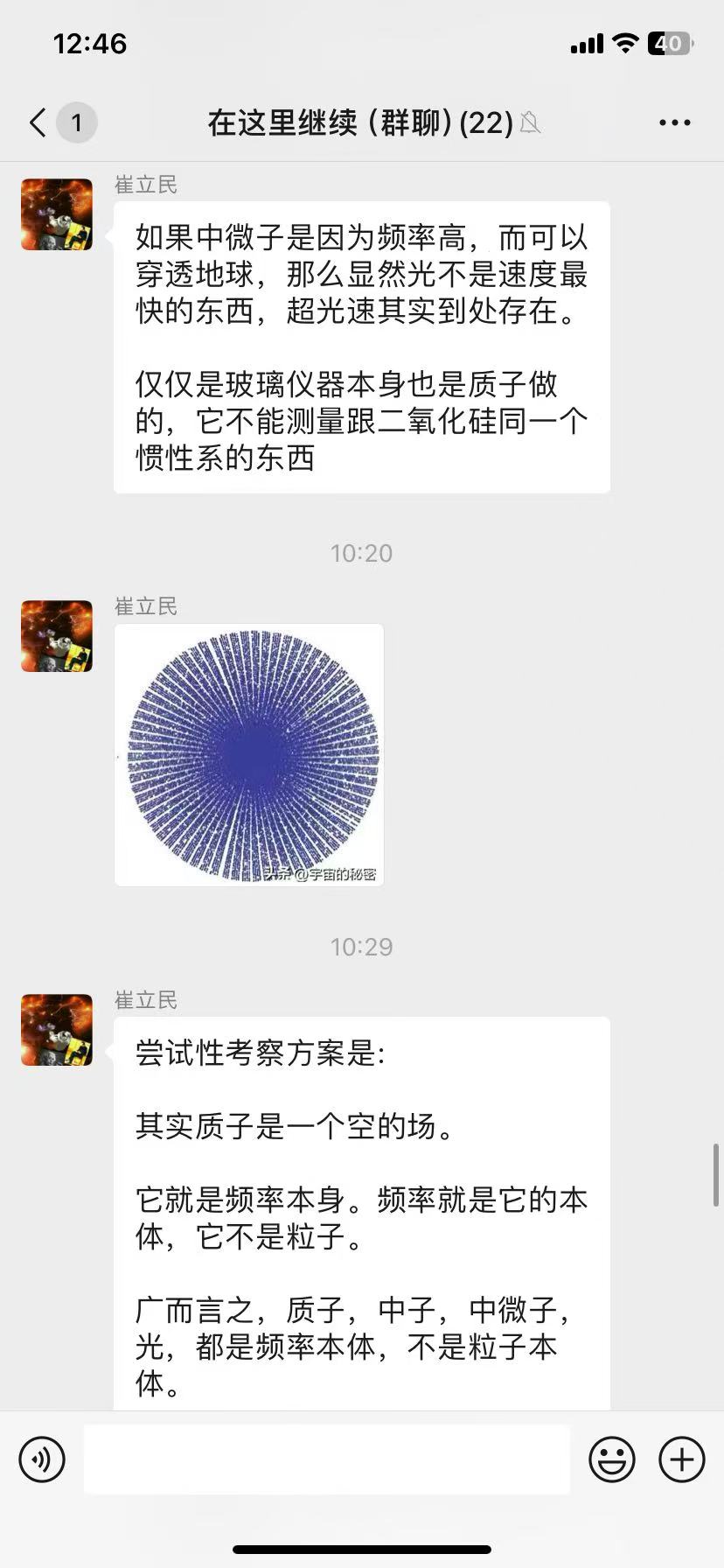Switch to voice message input

pos(42,1459)
